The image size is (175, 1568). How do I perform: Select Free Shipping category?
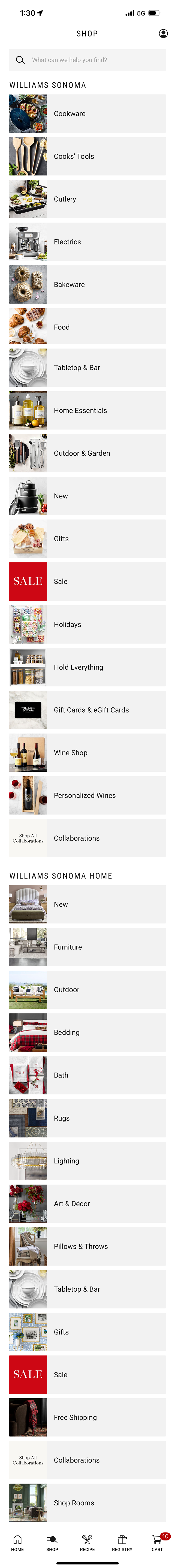[87, 1417]
